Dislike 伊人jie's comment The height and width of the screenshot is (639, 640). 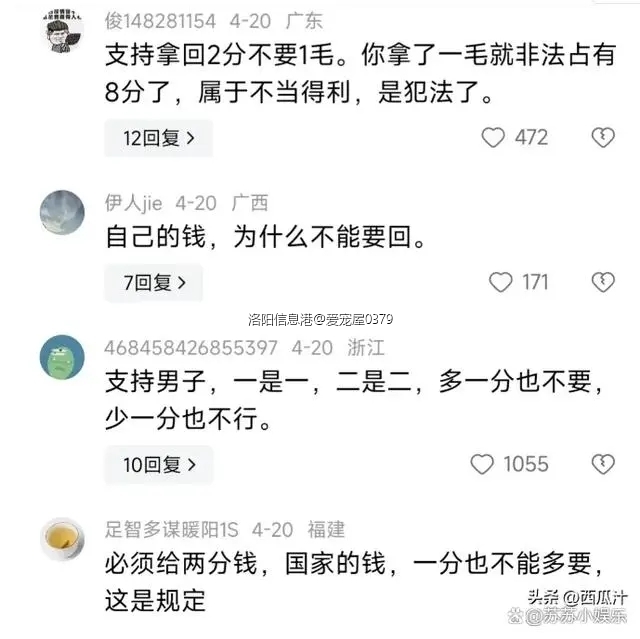pos(602,282)
